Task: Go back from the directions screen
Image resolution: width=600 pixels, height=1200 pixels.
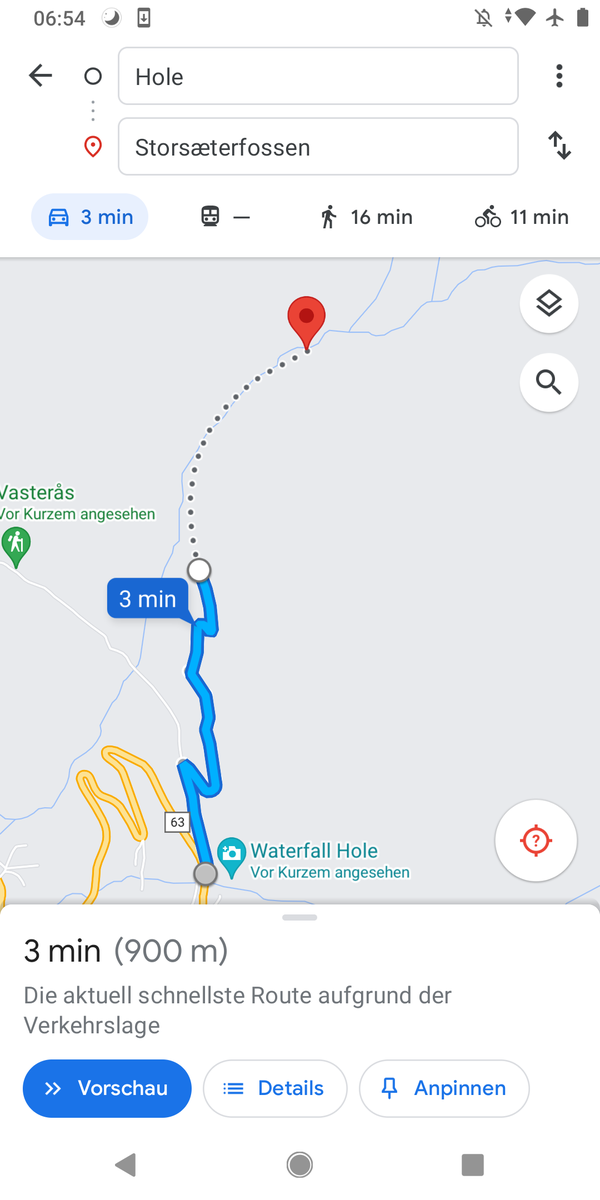Action: pos(40,76)
